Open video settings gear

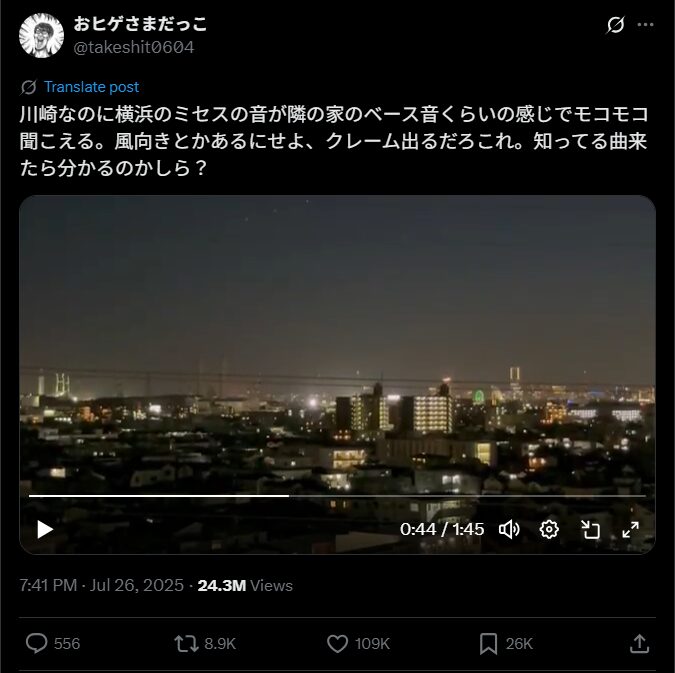point(549,529)
